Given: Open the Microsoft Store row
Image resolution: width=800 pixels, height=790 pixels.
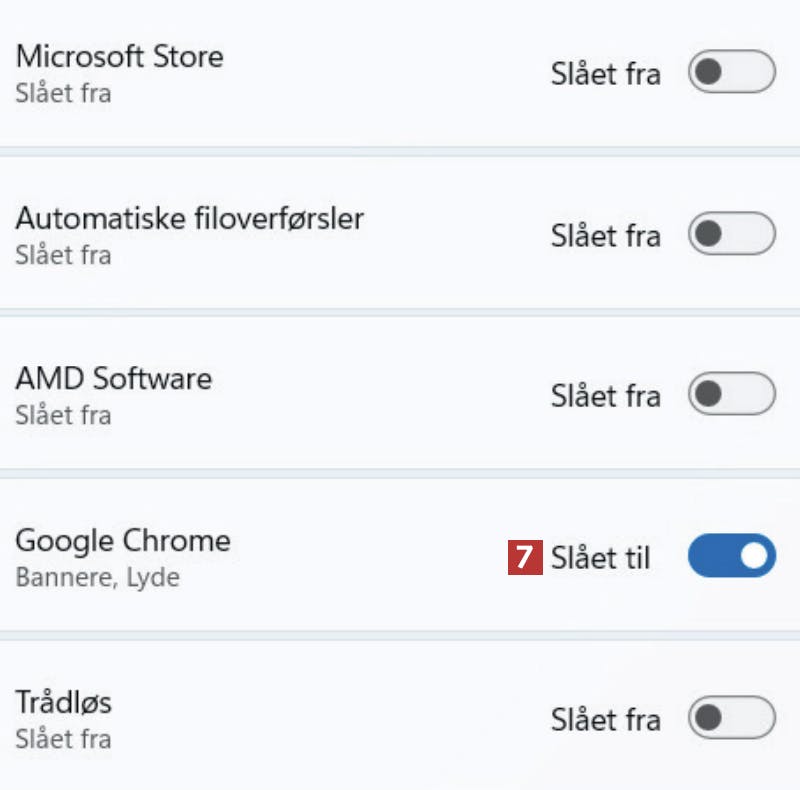Looking at the screenshot, I should tap(250, 73).
